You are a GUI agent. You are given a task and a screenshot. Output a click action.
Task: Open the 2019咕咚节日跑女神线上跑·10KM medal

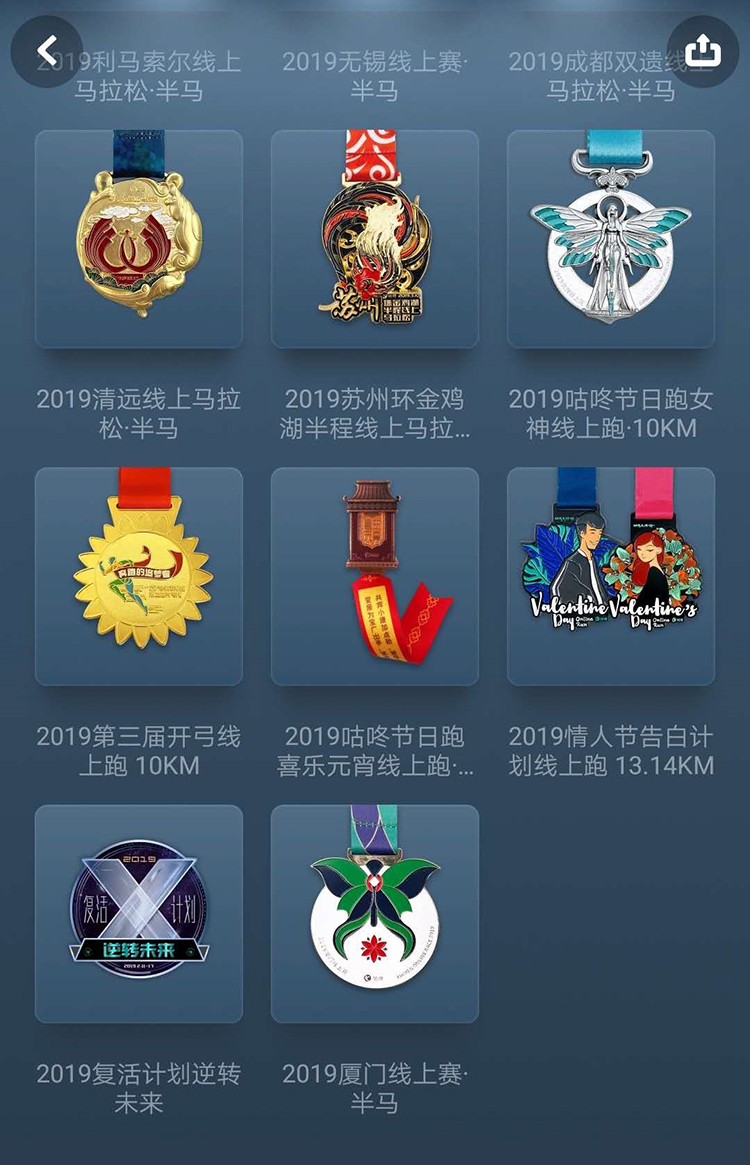coord(611,239)
